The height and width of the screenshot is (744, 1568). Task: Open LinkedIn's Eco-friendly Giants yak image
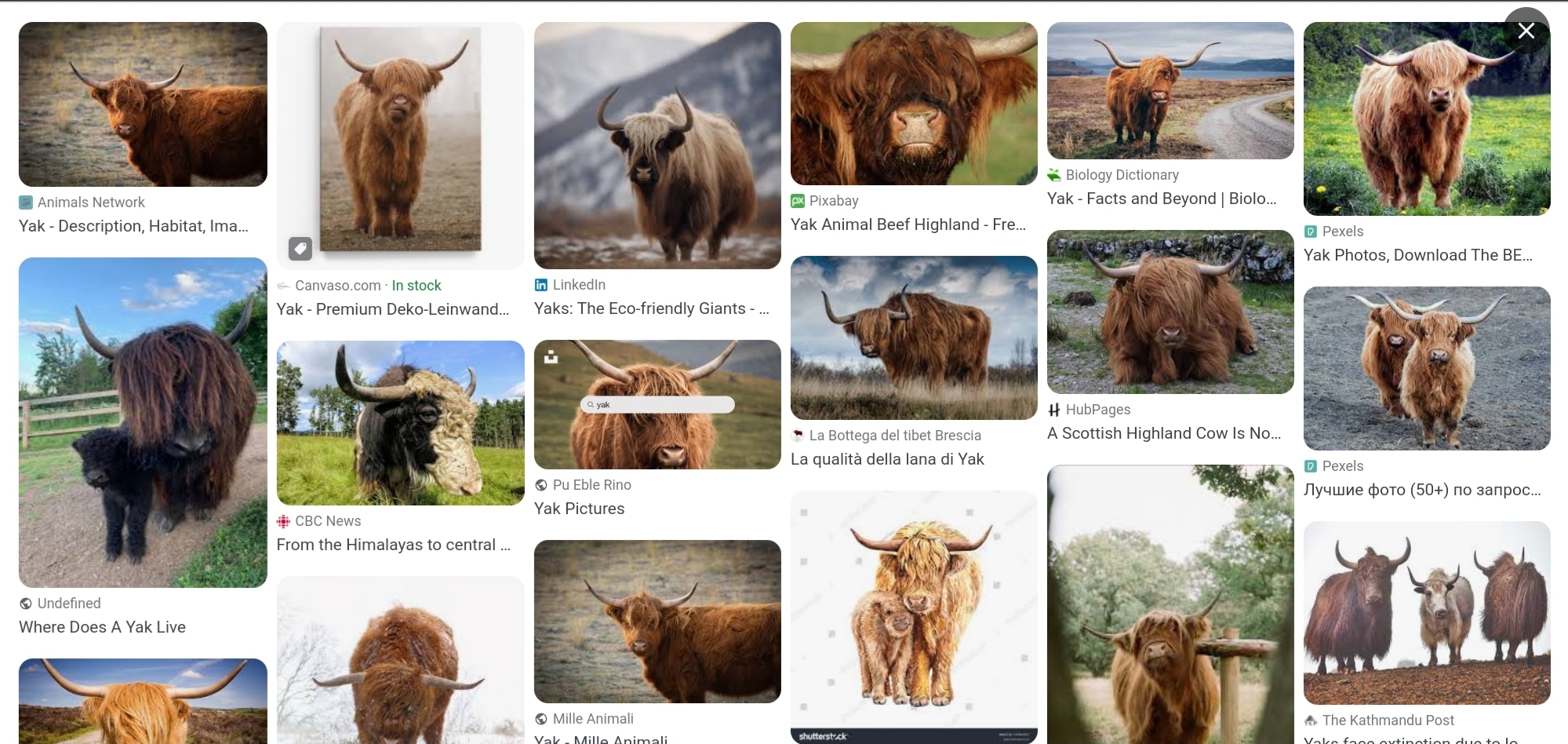tap(657, 145)
